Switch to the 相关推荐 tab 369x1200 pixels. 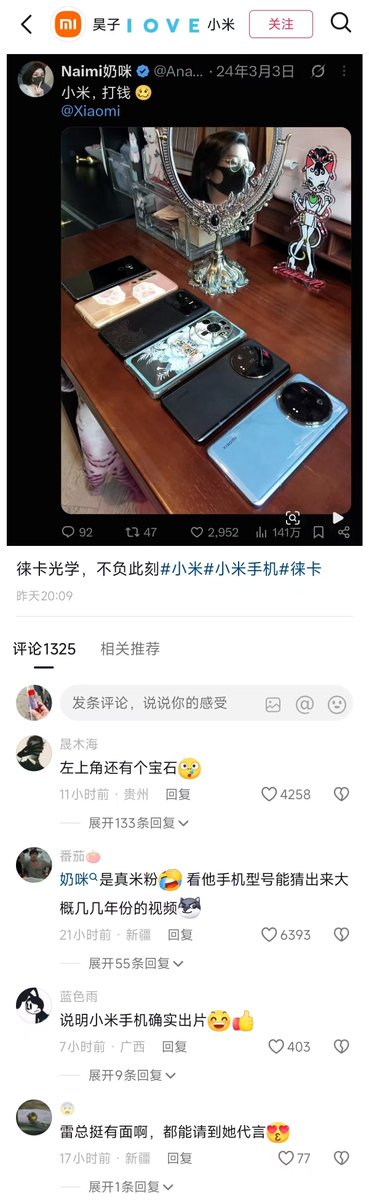tap(130, 649)
